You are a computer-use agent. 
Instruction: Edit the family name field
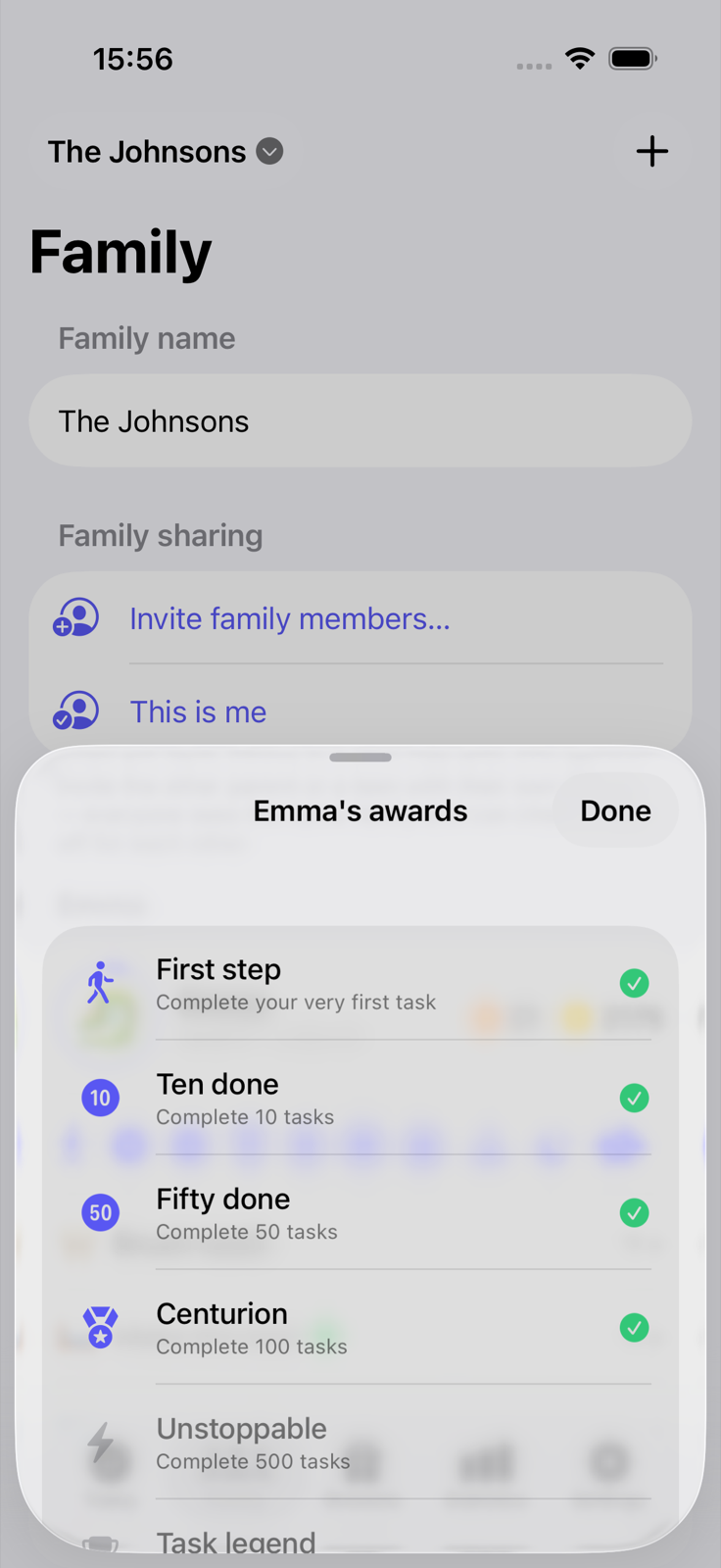360,420
